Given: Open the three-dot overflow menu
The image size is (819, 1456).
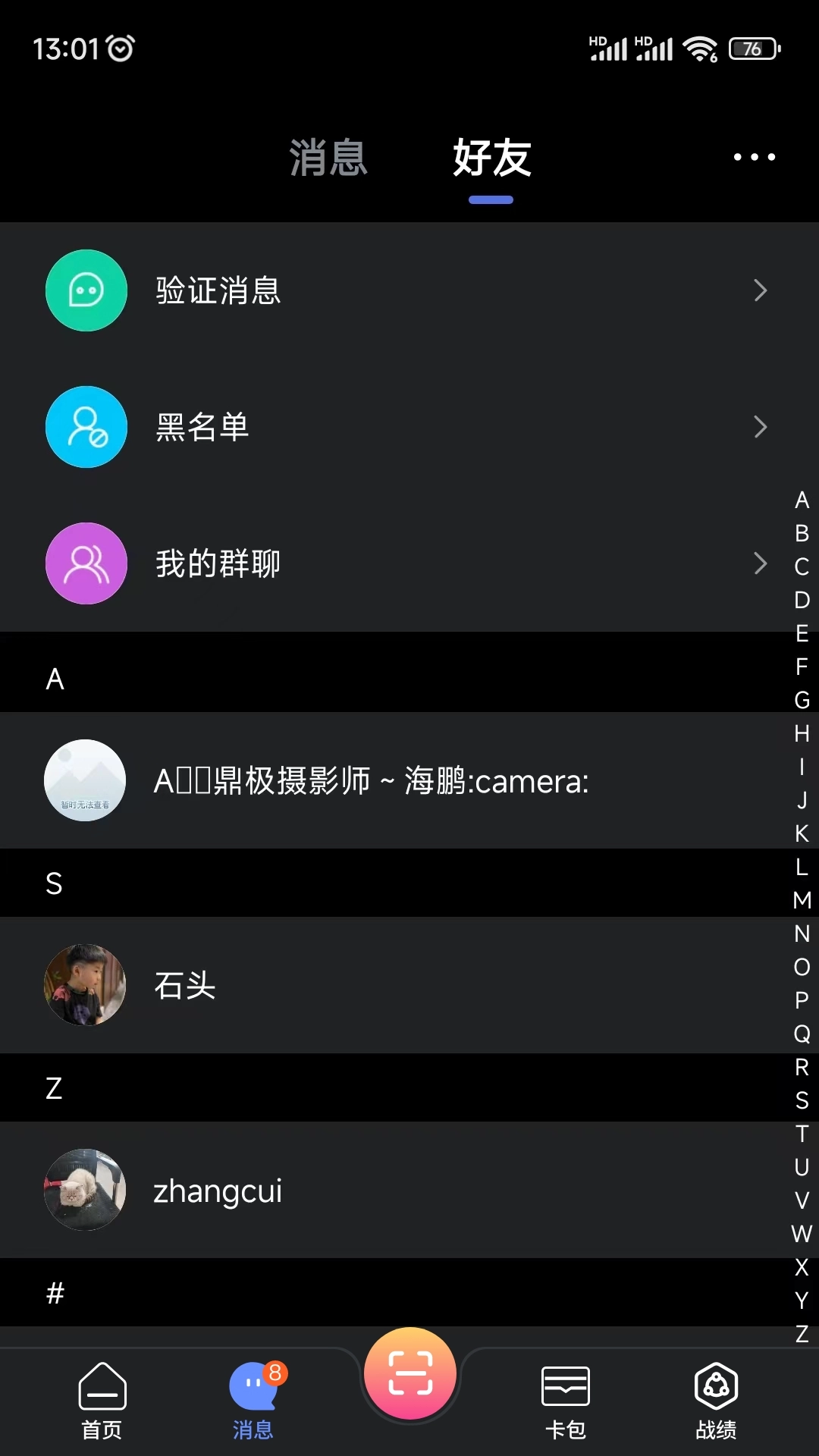Looking at the screenshot, I should (x=754, y=157).
